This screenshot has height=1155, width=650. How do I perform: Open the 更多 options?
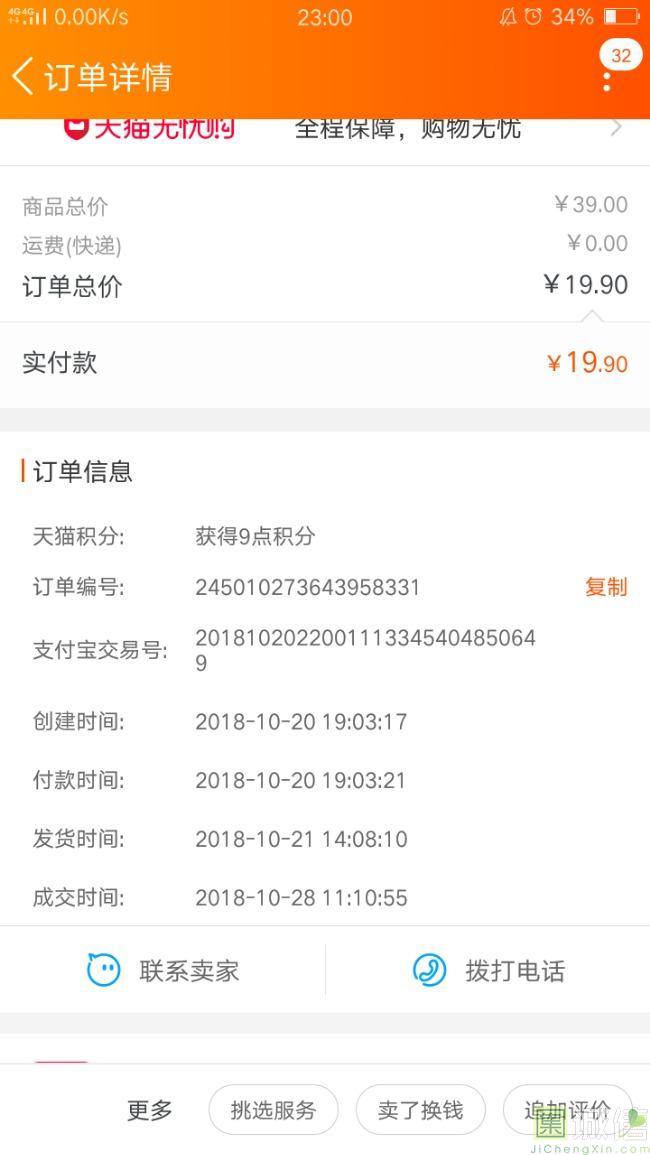click(150, 1110)
